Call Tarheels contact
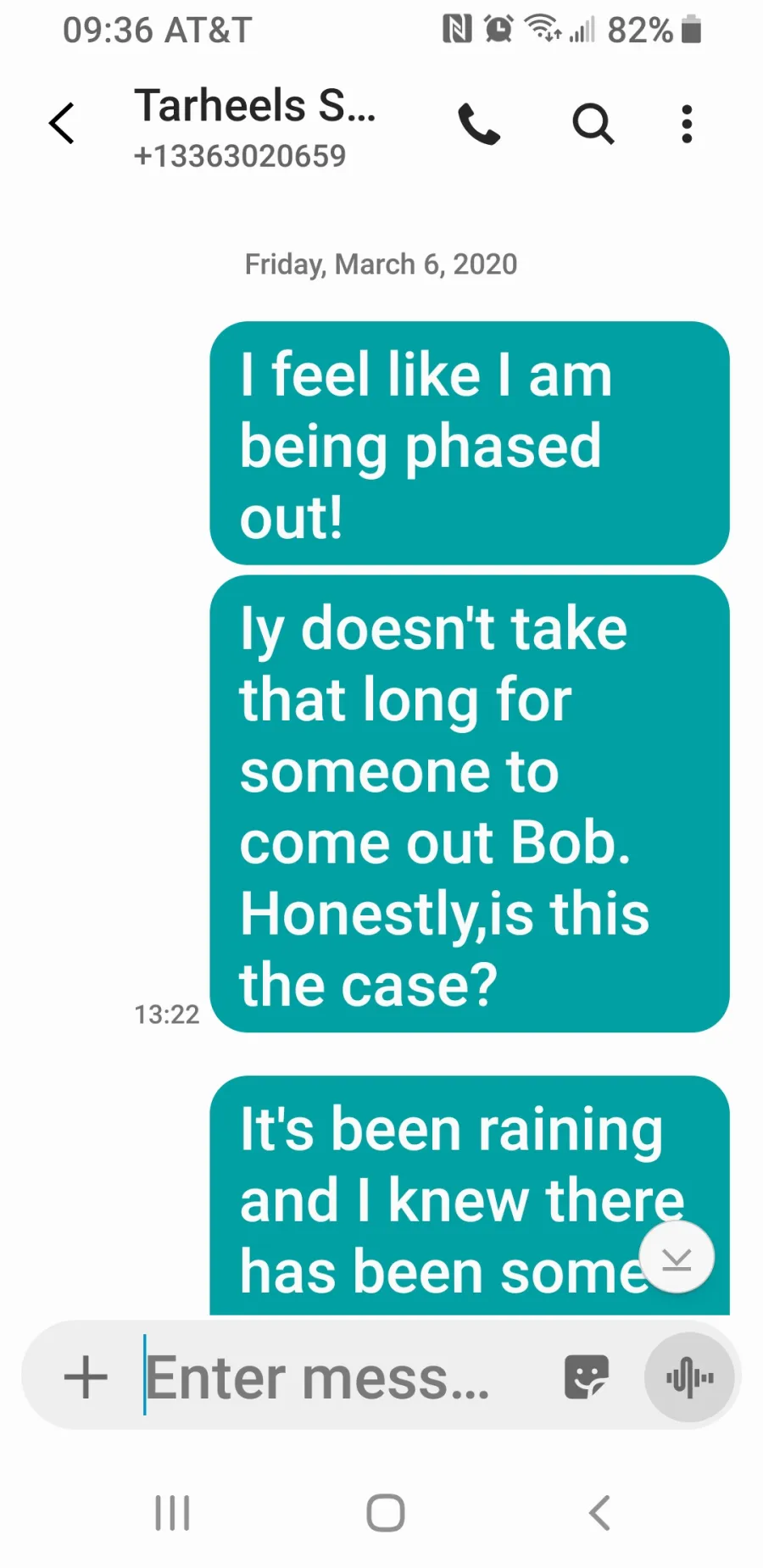This screenshot has width=763, height=1568. [479, 125]
